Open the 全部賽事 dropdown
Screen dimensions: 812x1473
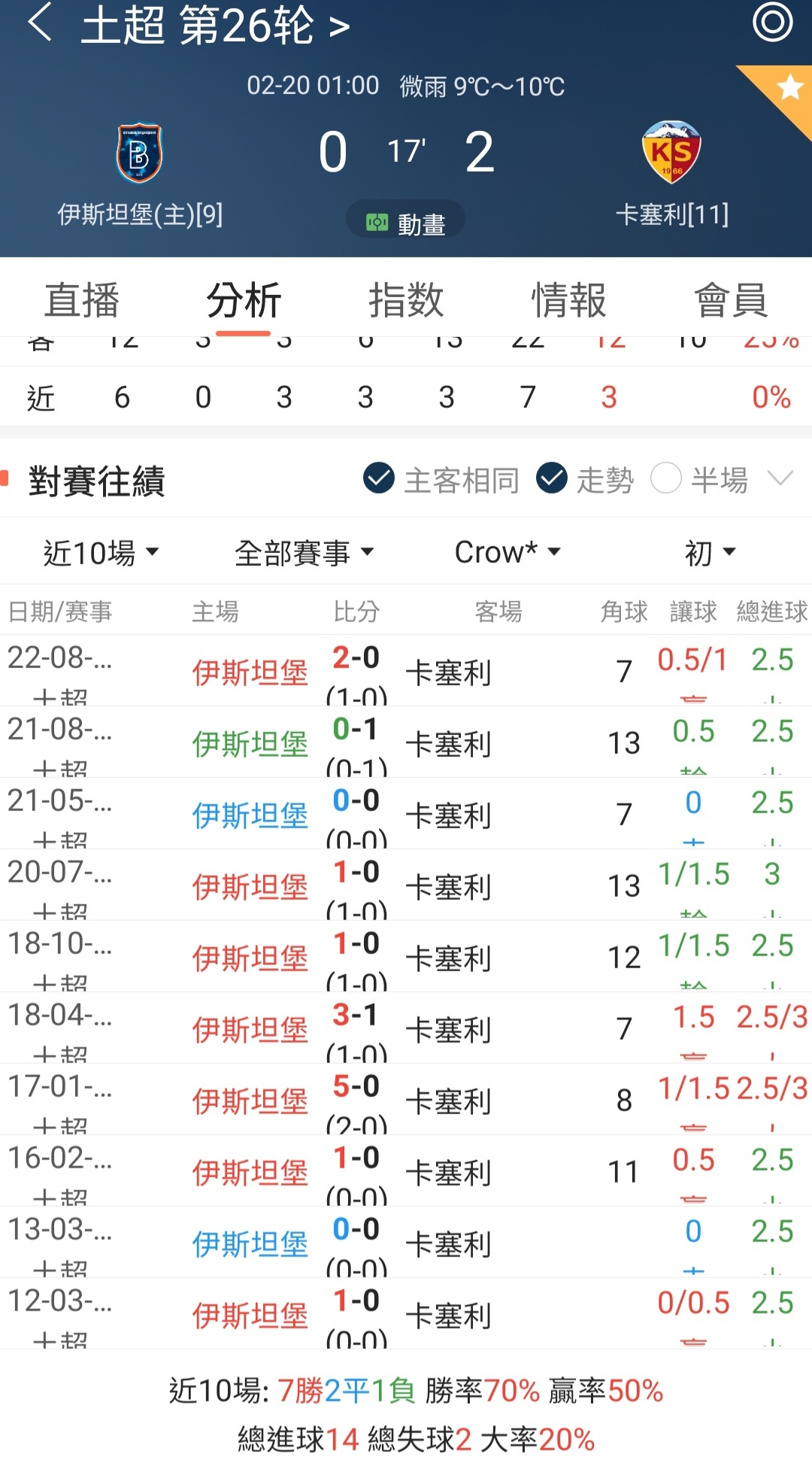point(304,553)
